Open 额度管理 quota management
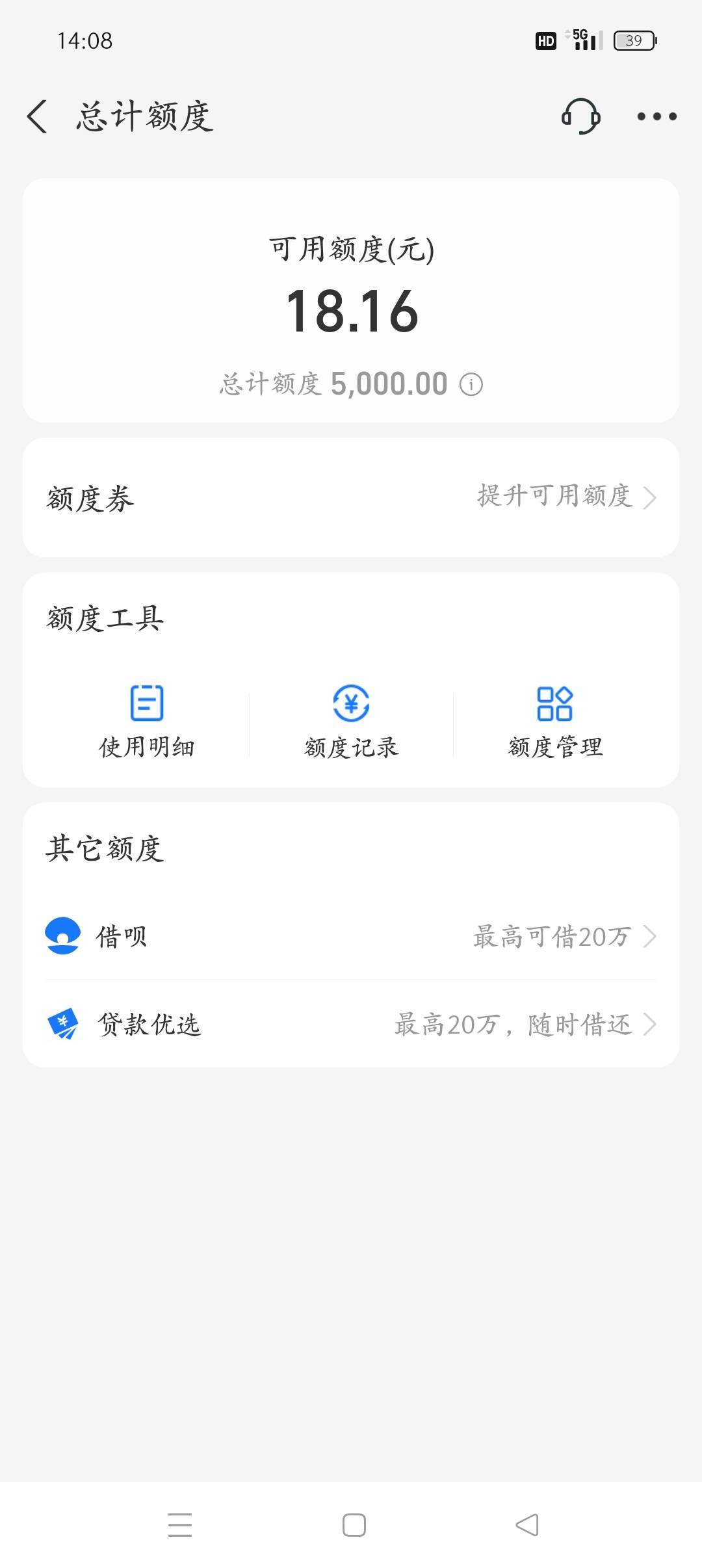 [x=555, y=722]
